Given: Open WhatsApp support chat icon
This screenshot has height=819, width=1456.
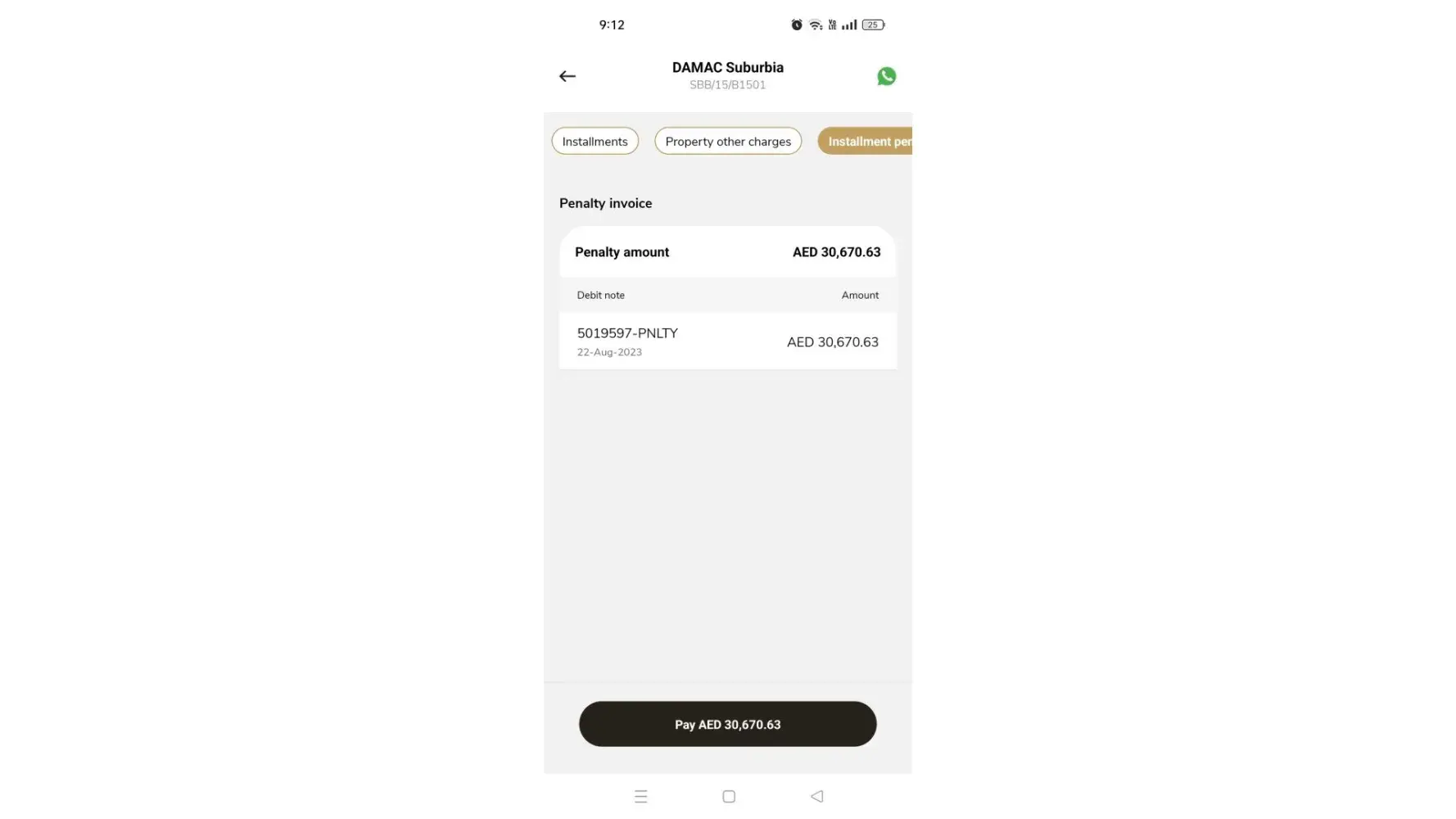Looking at the screenshot, I should [886, 76].
